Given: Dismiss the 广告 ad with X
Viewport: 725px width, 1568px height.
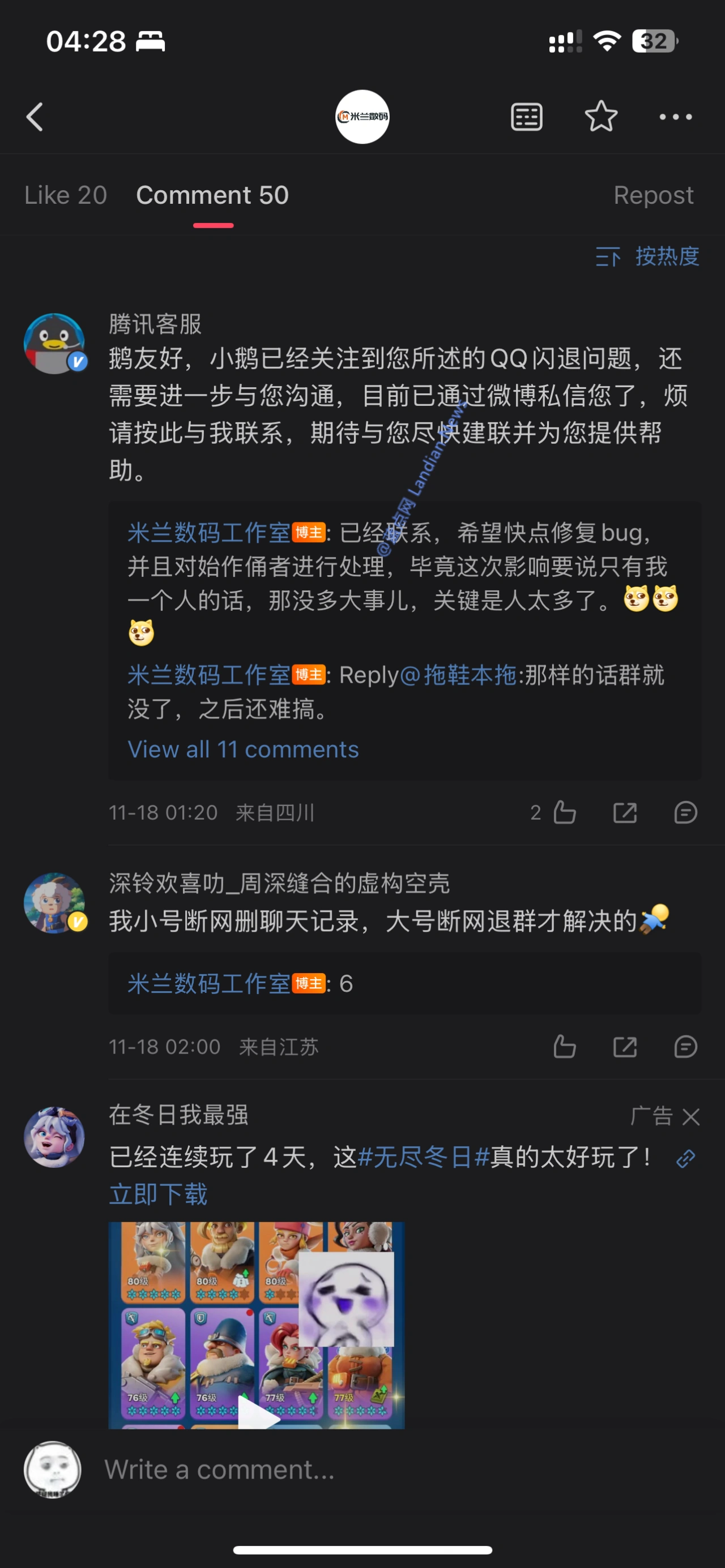Looking at the screenshot, I should pyautogui.click(x=691, y=1117).
